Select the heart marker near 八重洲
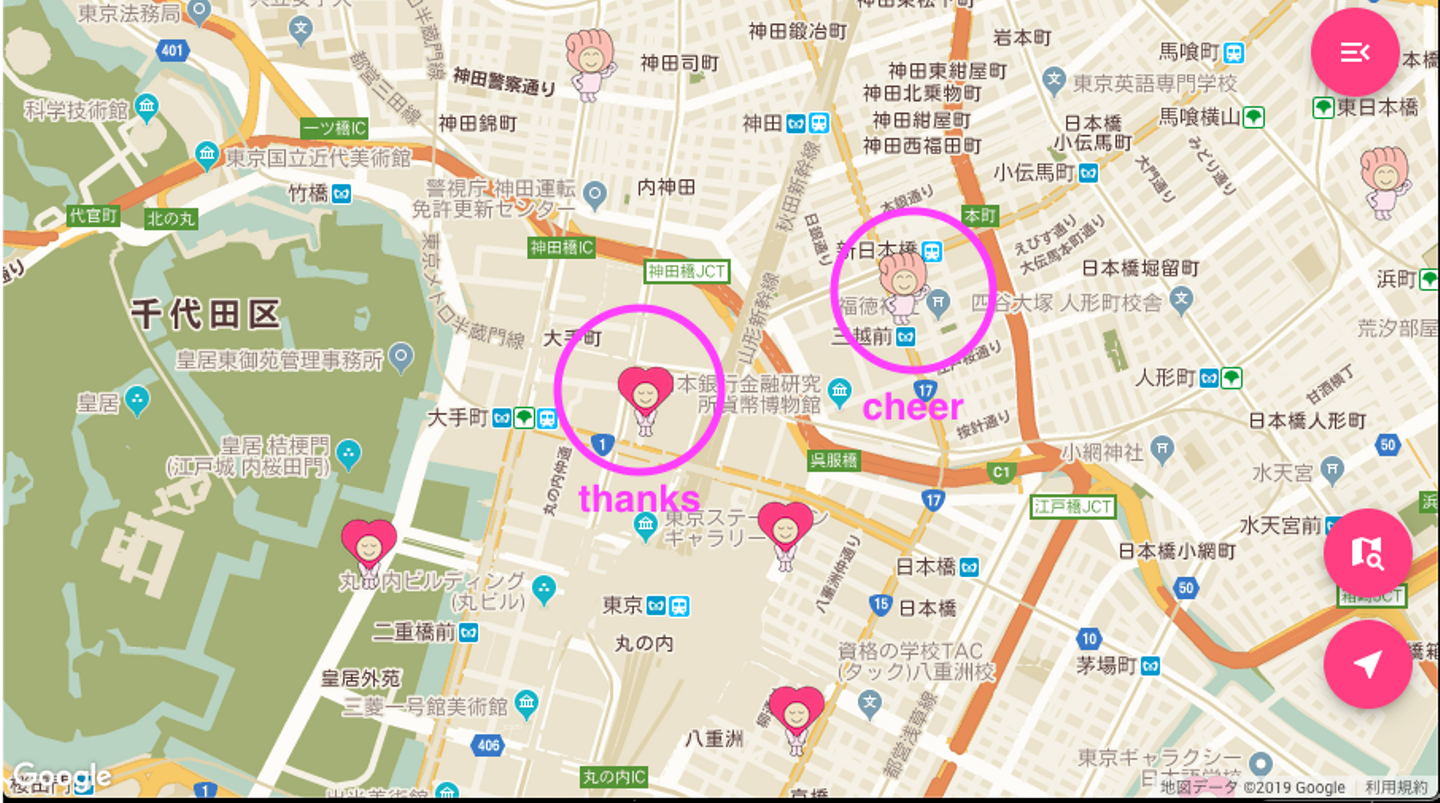 point(796,714)
